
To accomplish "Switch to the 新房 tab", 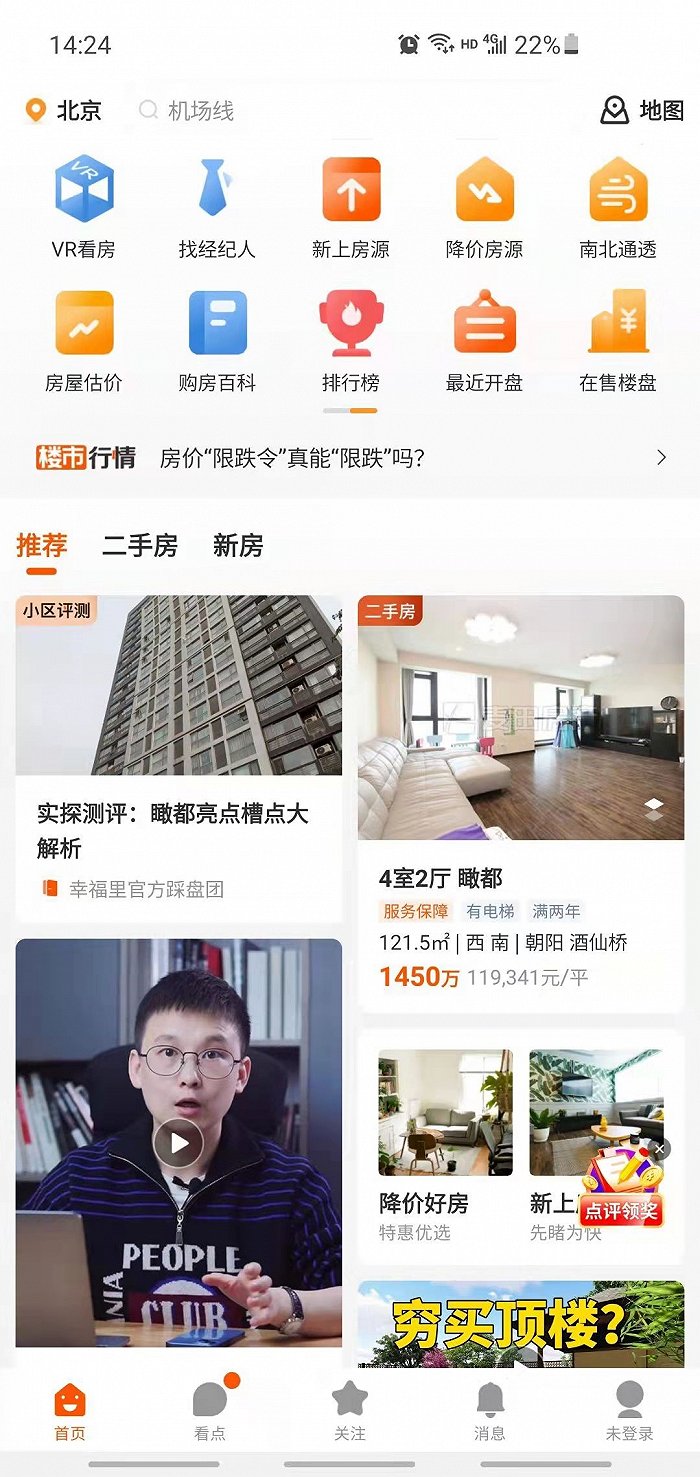I will pyautogui.click(x=238, y=546).
